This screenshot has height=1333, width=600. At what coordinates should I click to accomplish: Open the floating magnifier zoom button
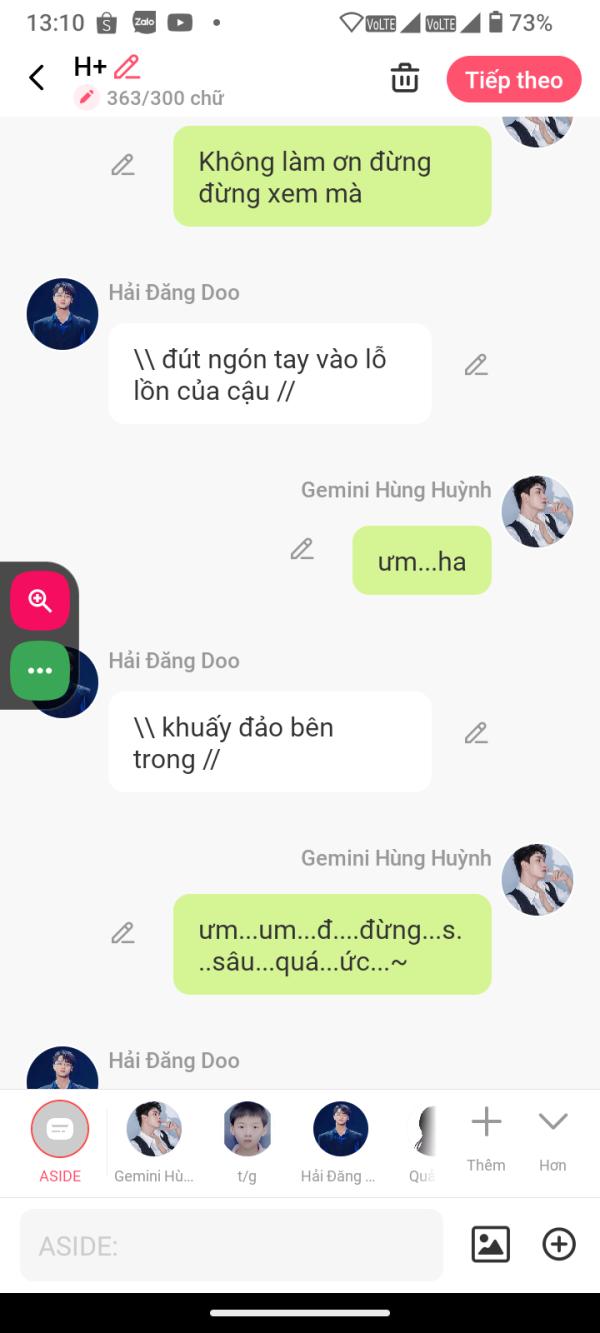pyautogui.click(x=40, y=600)
